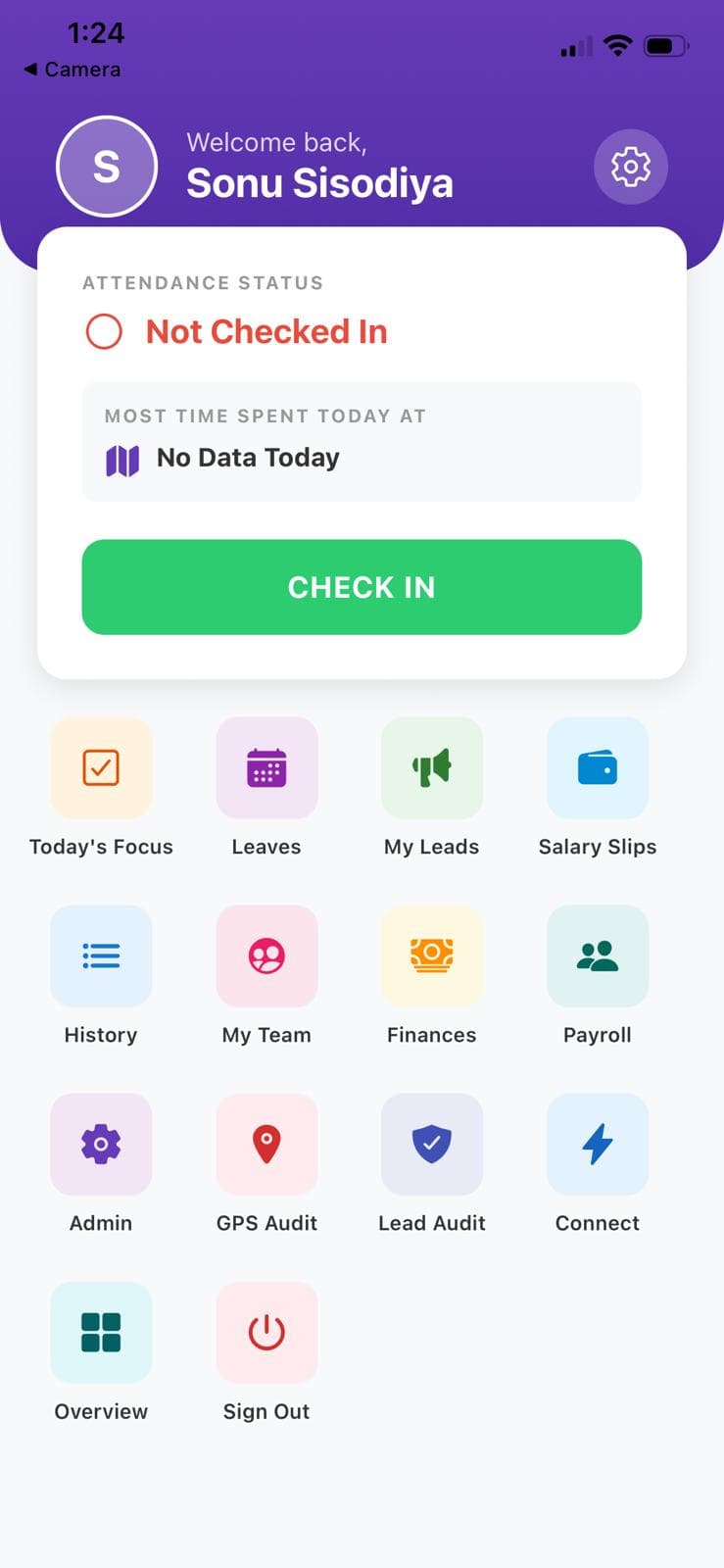Open the Payroll people icon

[597, 955]
